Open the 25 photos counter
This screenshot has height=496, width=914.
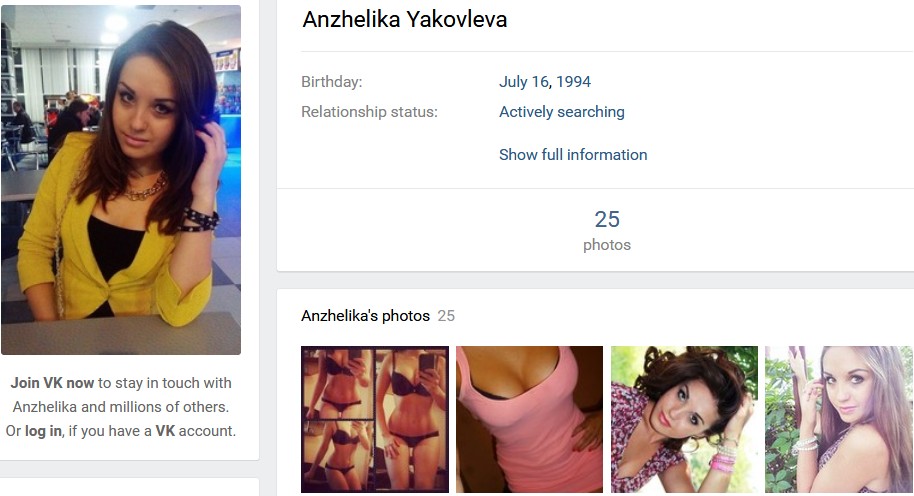tap(606, 229)
